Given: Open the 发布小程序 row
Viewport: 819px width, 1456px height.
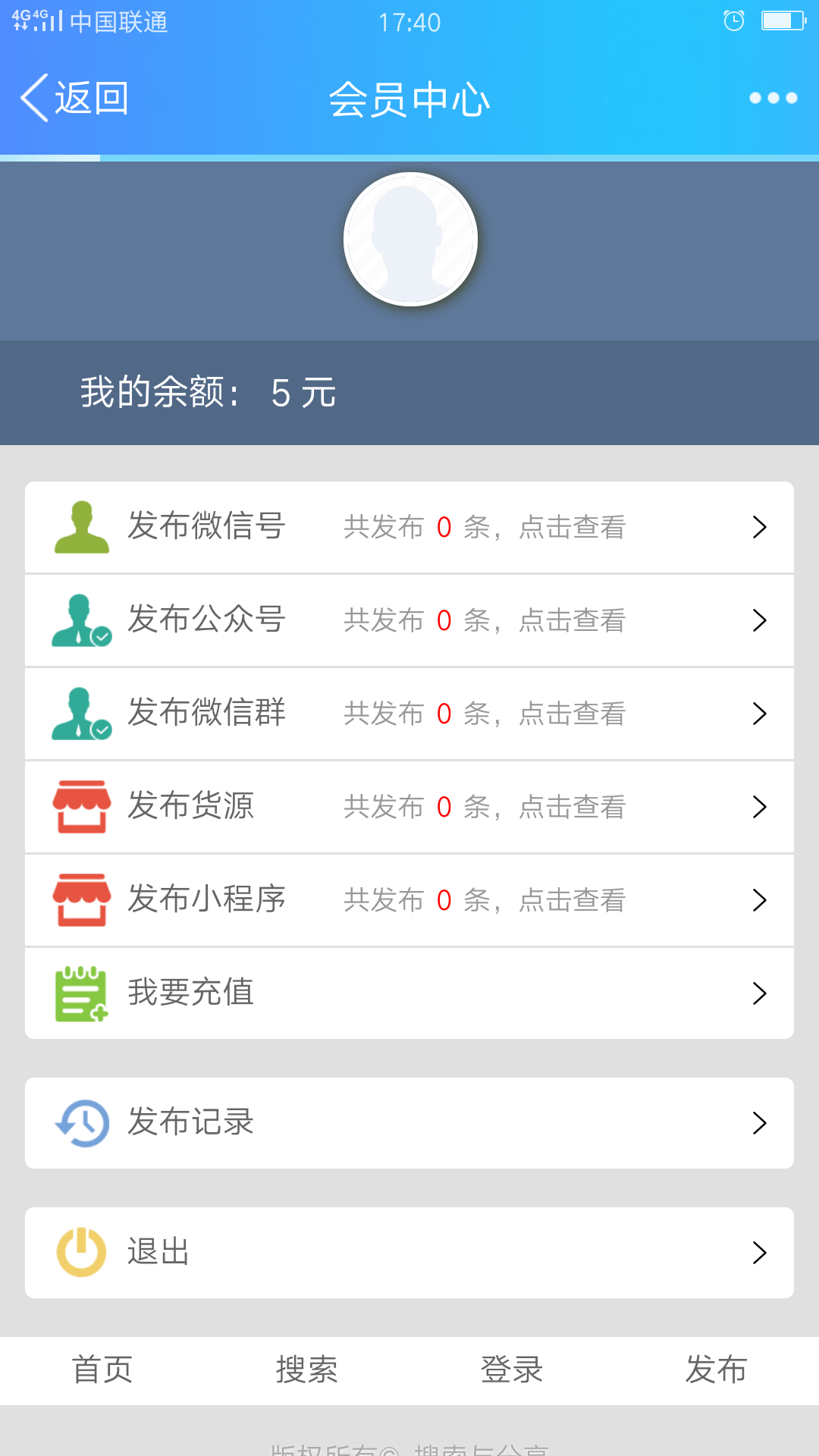Looking at the screenshot, I should pos(409,900).
